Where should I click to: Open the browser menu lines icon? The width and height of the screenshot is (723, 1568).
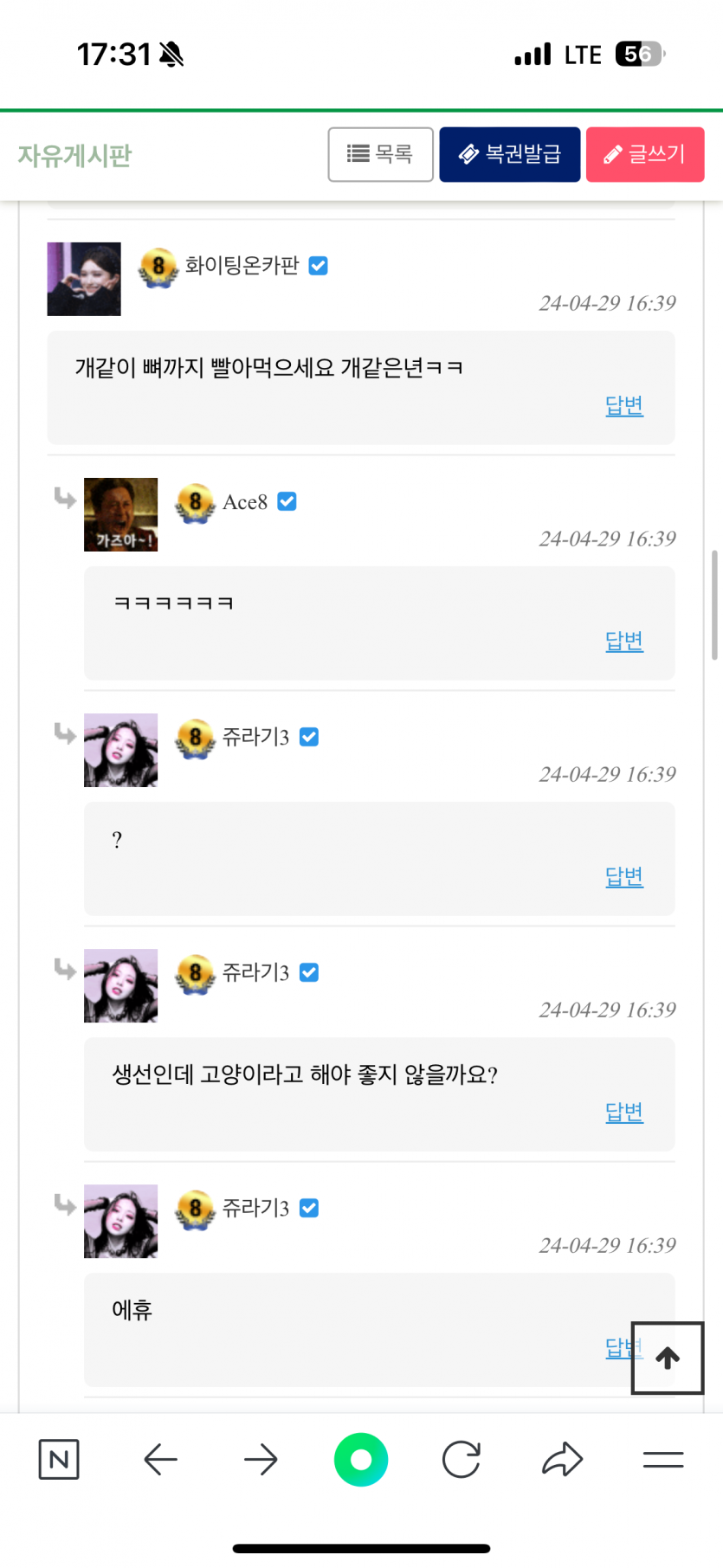pyautogui.click(x=663, y=1460)
